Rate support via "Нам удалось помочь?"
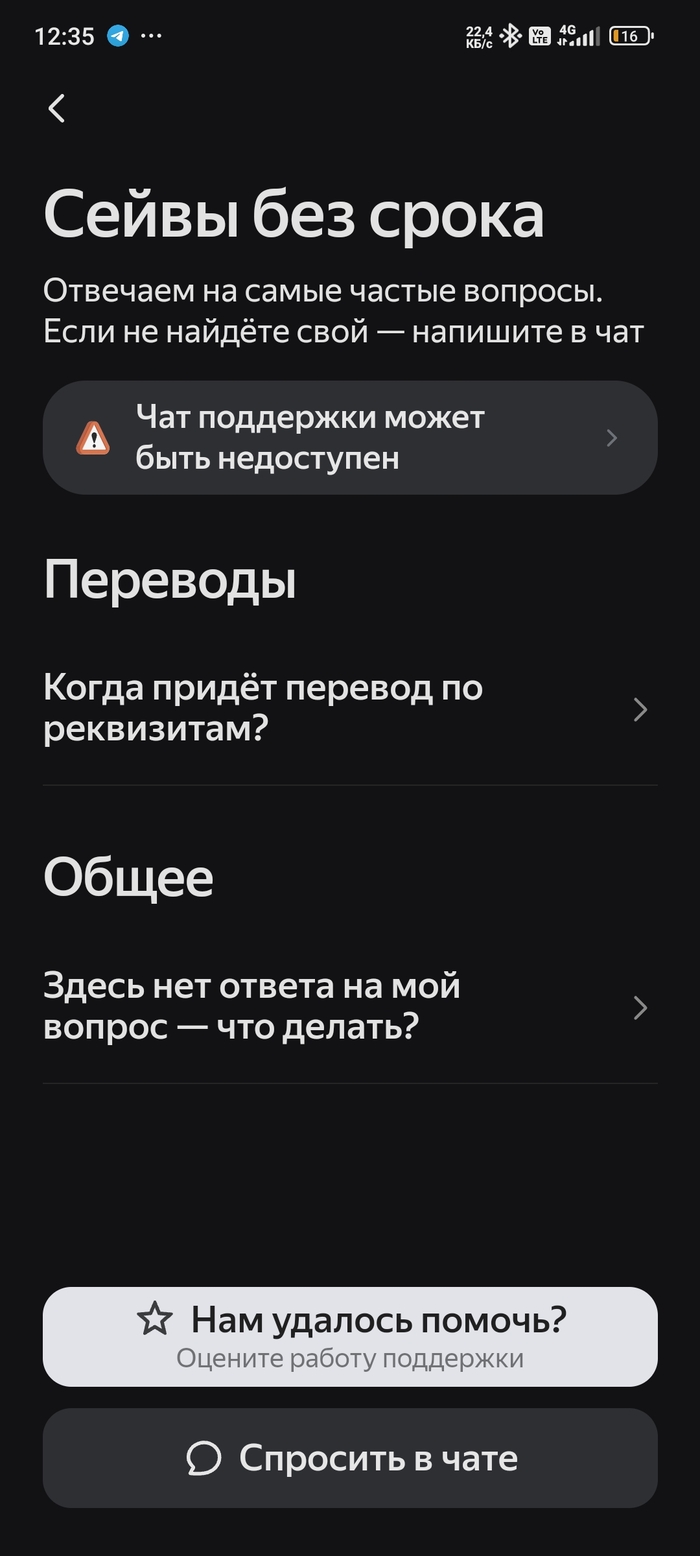 pos(349,1336)
